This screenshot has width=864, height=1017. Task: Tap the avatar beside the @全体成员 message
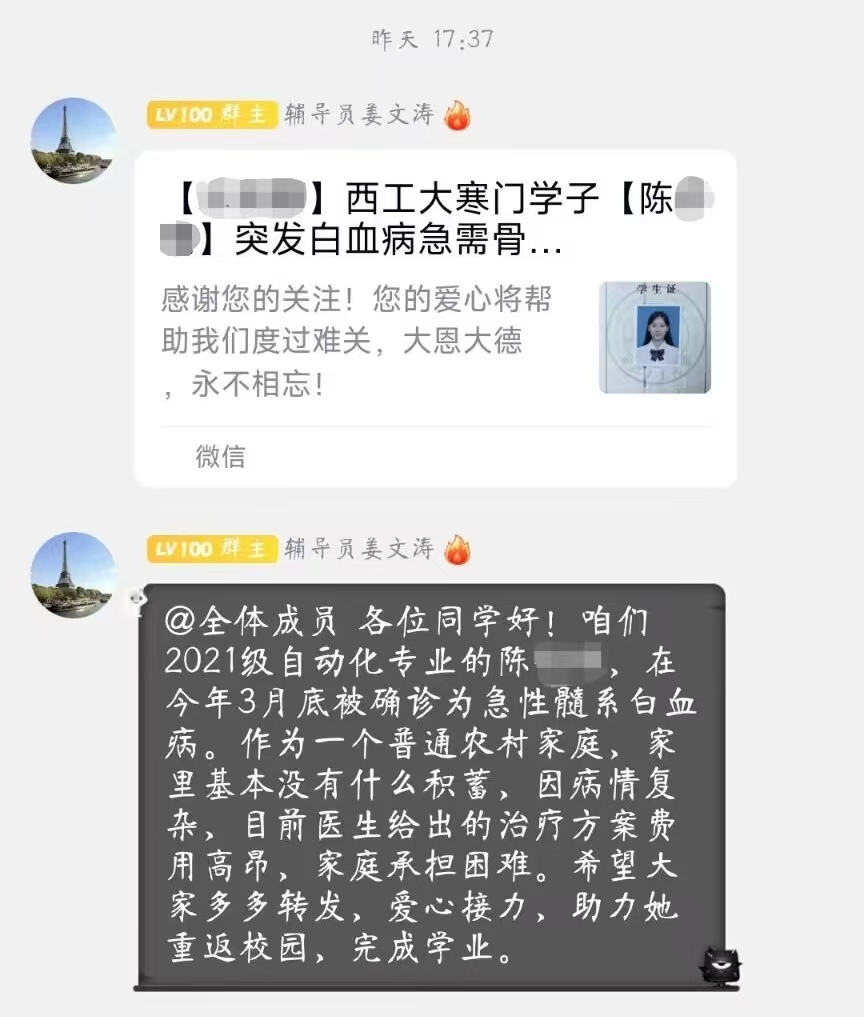(73, 574)
